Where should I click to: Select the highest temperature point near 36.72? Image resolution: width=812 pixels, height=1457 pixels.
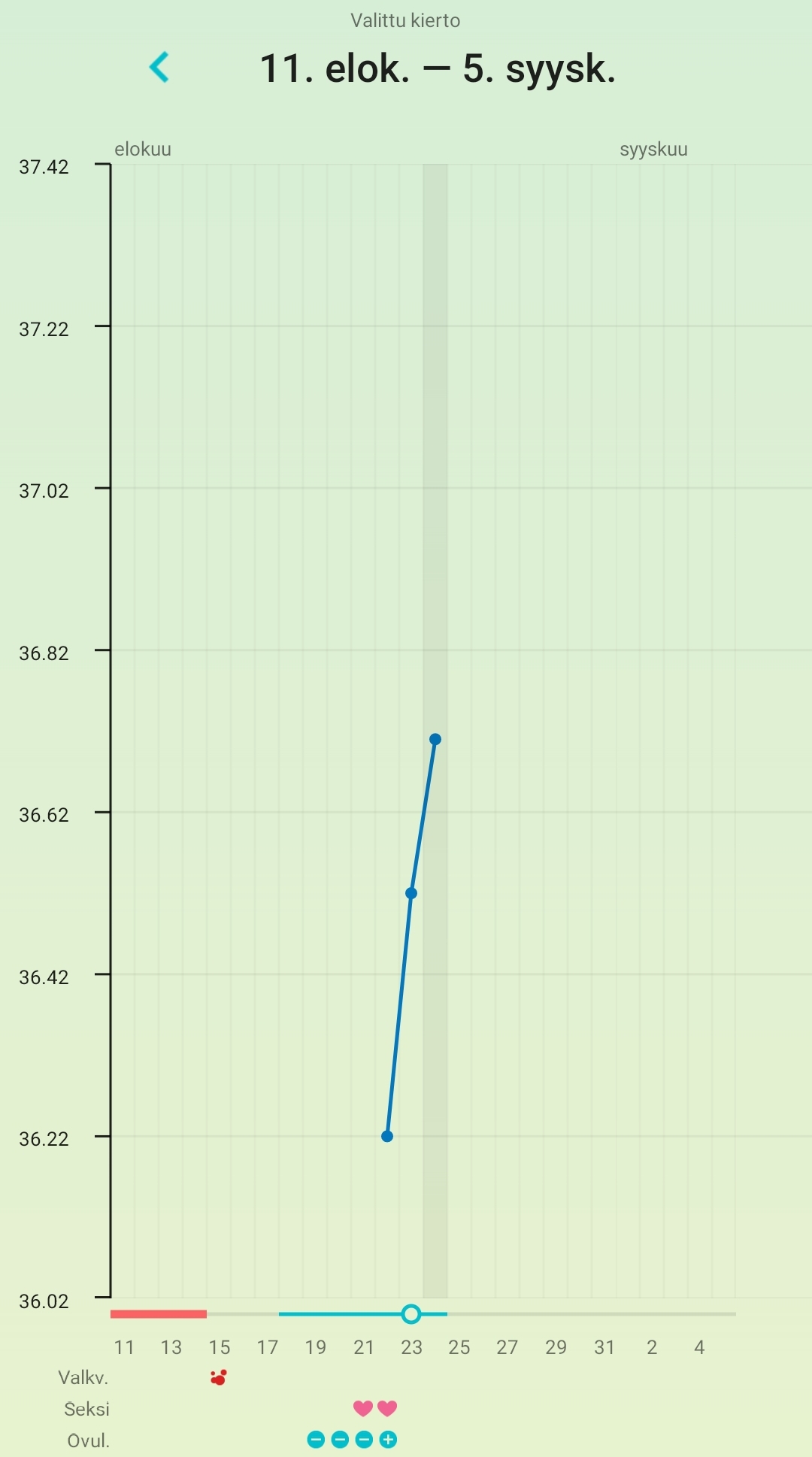click(435, 740)
